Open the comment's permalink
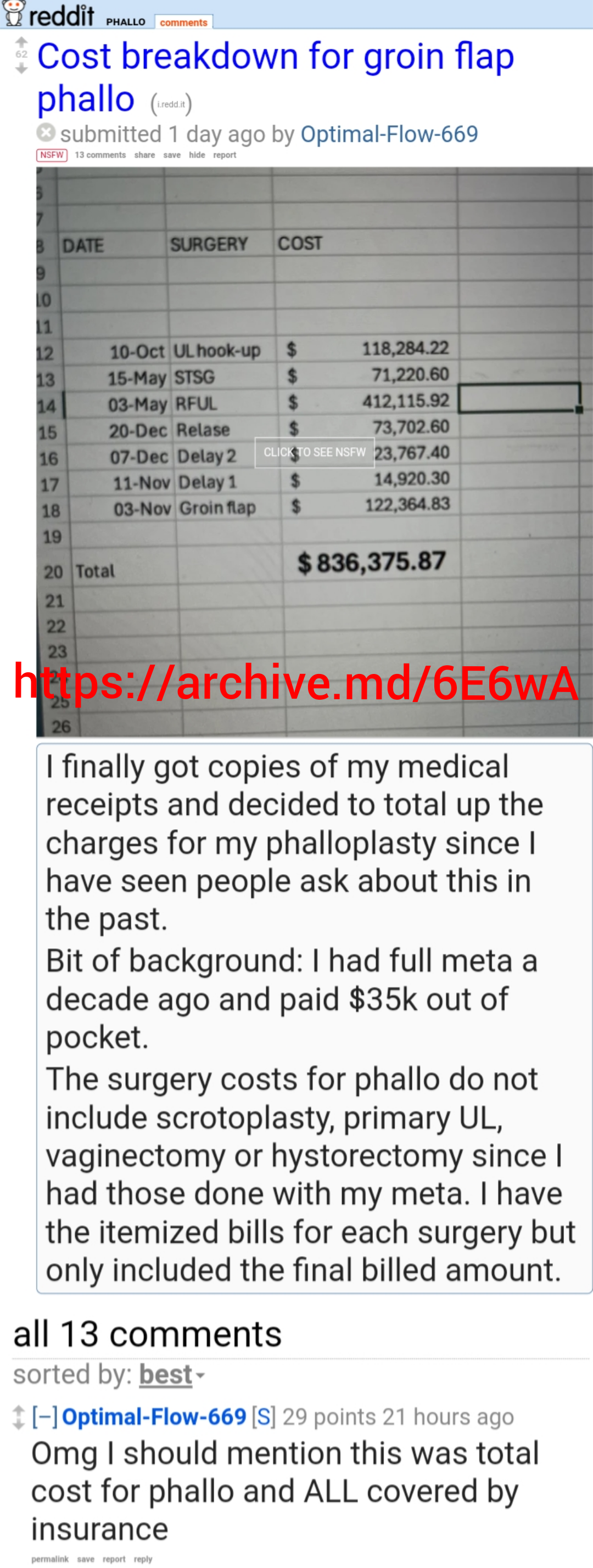The width and height of the screenshot is (593, 1568). click(x=50, y=1559)
